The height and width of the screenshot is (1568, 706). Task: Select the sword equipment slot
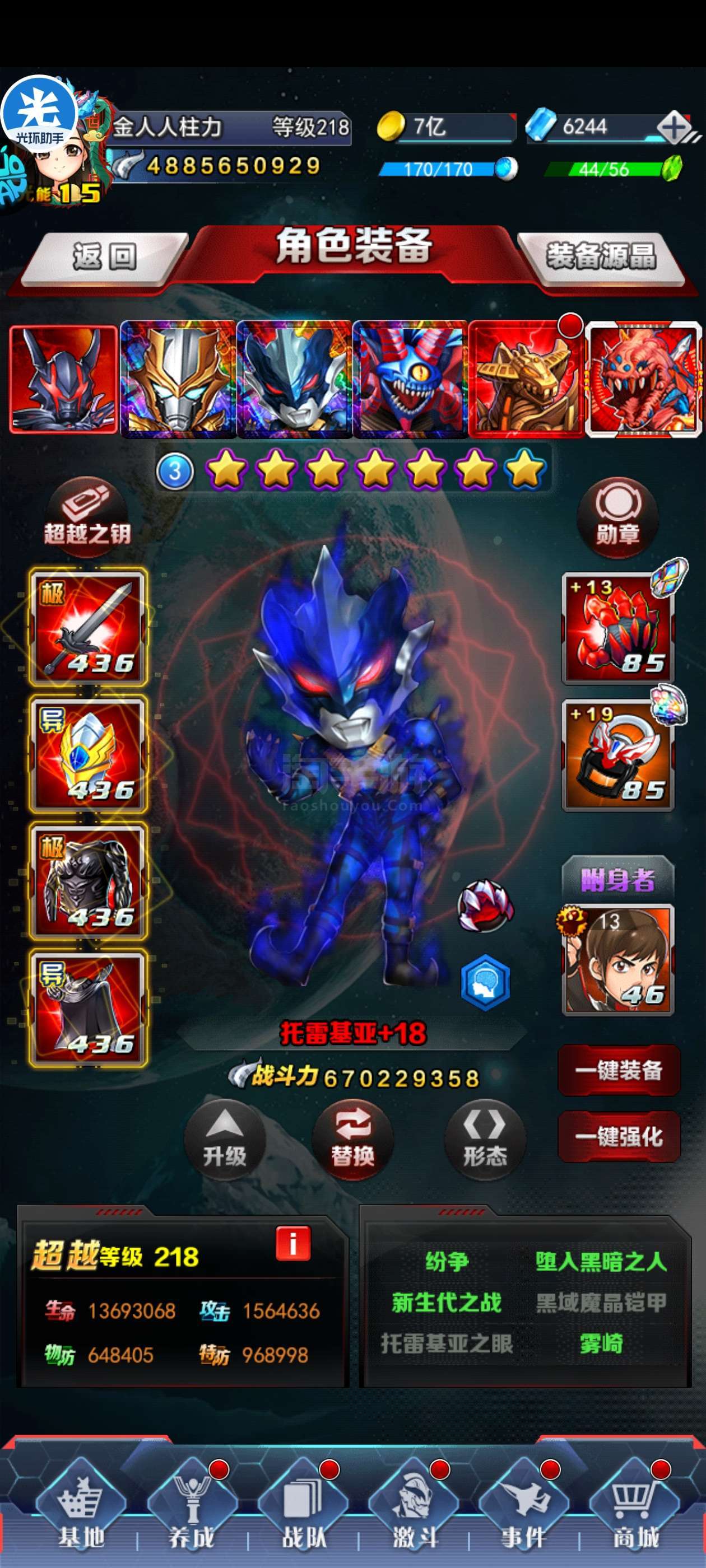[x=89, y=627]
